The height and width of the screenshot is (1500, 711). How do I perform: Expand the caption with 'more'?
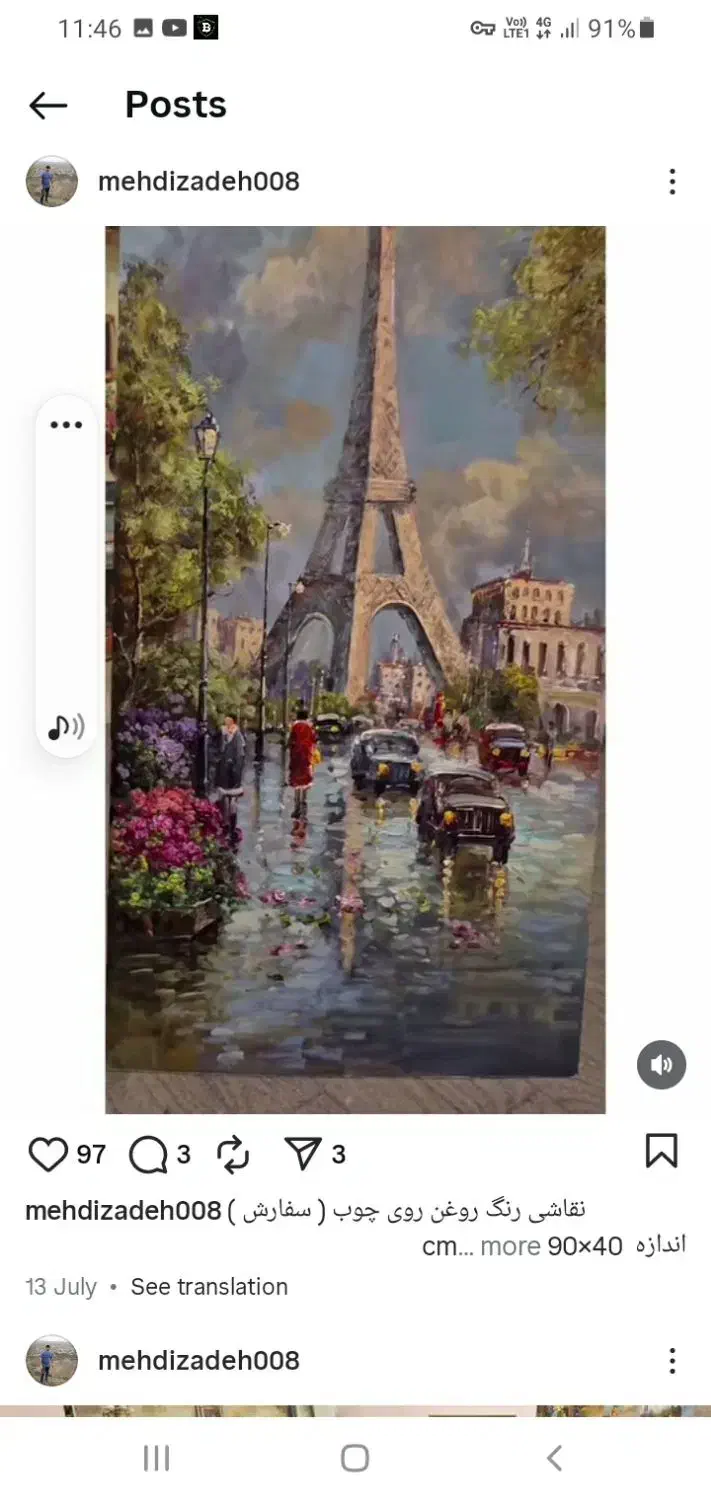click(509, 1246)
